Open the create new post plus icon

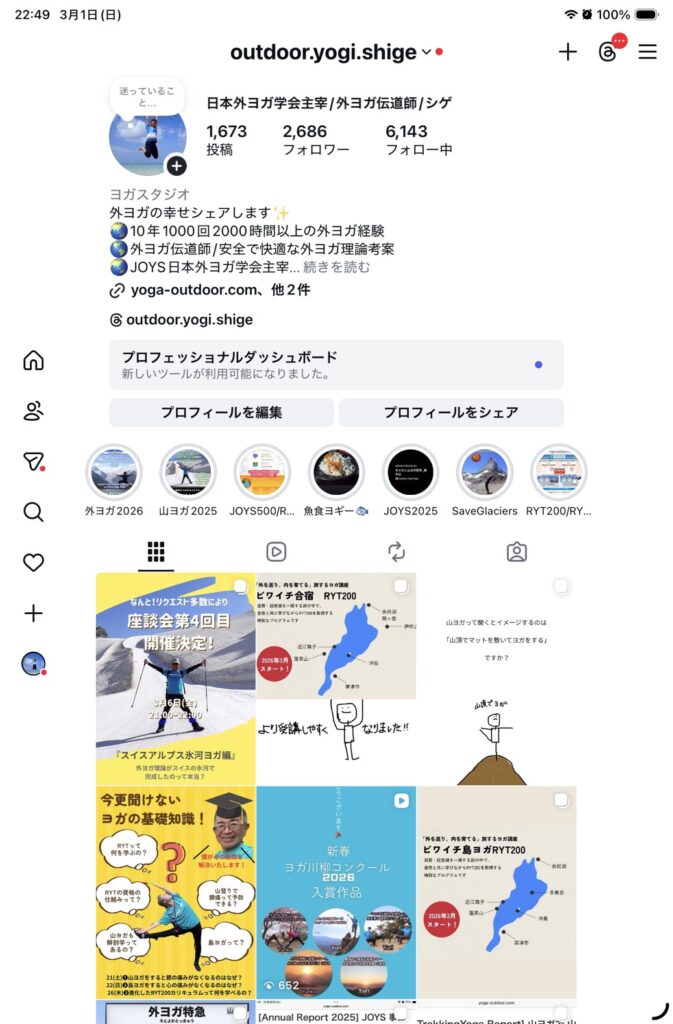pos(568,52)
